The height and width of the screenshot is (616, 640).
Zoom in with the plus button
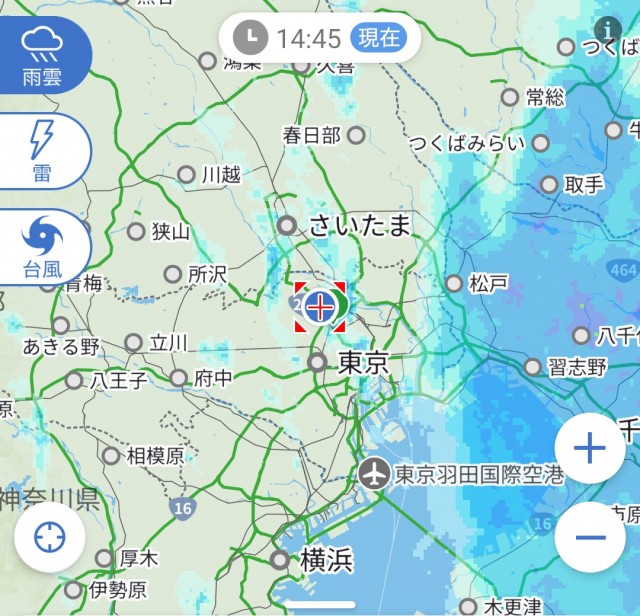point(590,448)
